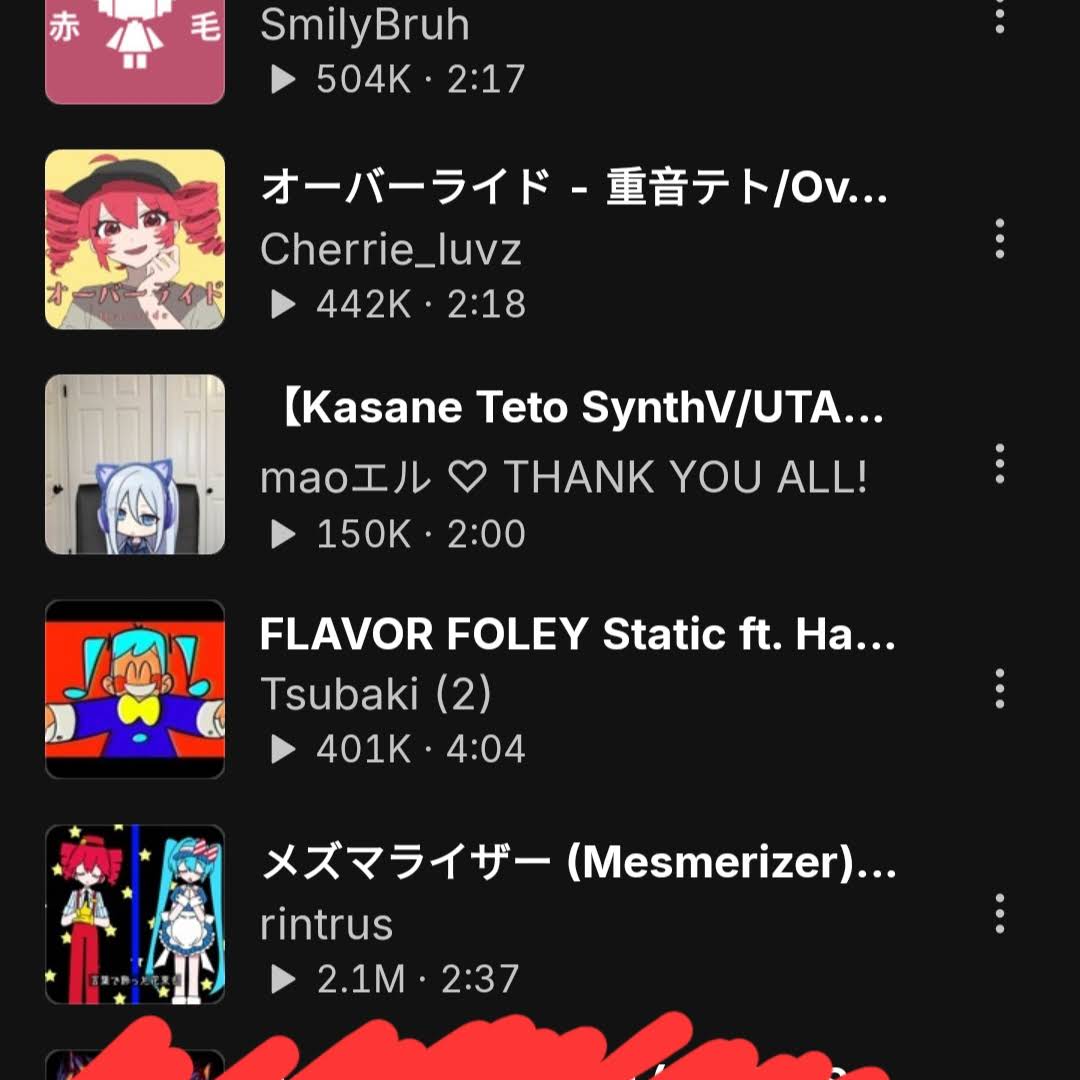The width and height of the screenshot is (1080, 1080).
Task: Open options for the maoエル track
Action: tap(999, 464)
